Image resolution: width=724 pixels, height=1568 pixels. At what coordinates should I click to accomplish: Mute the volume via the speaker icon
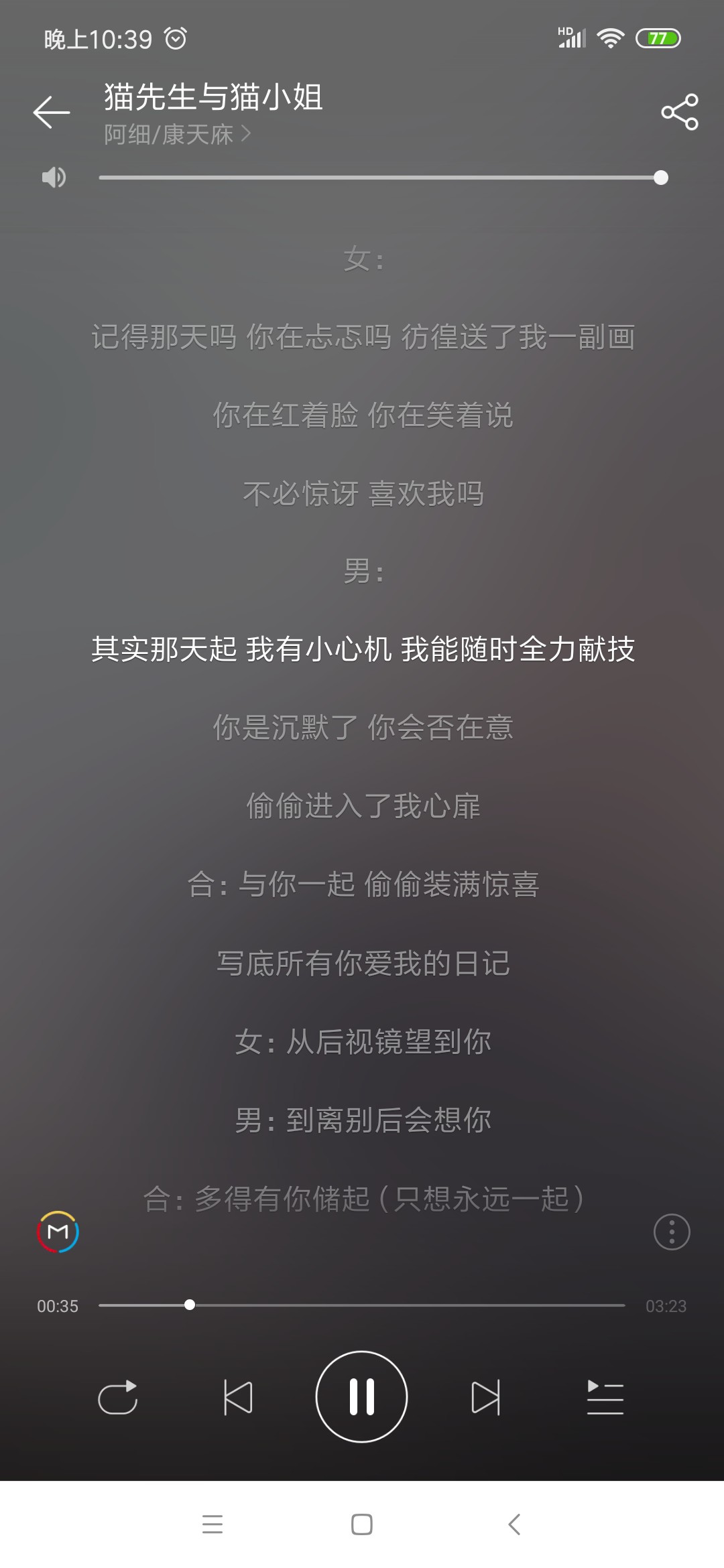pyautogui.click(x=54, y=178)
